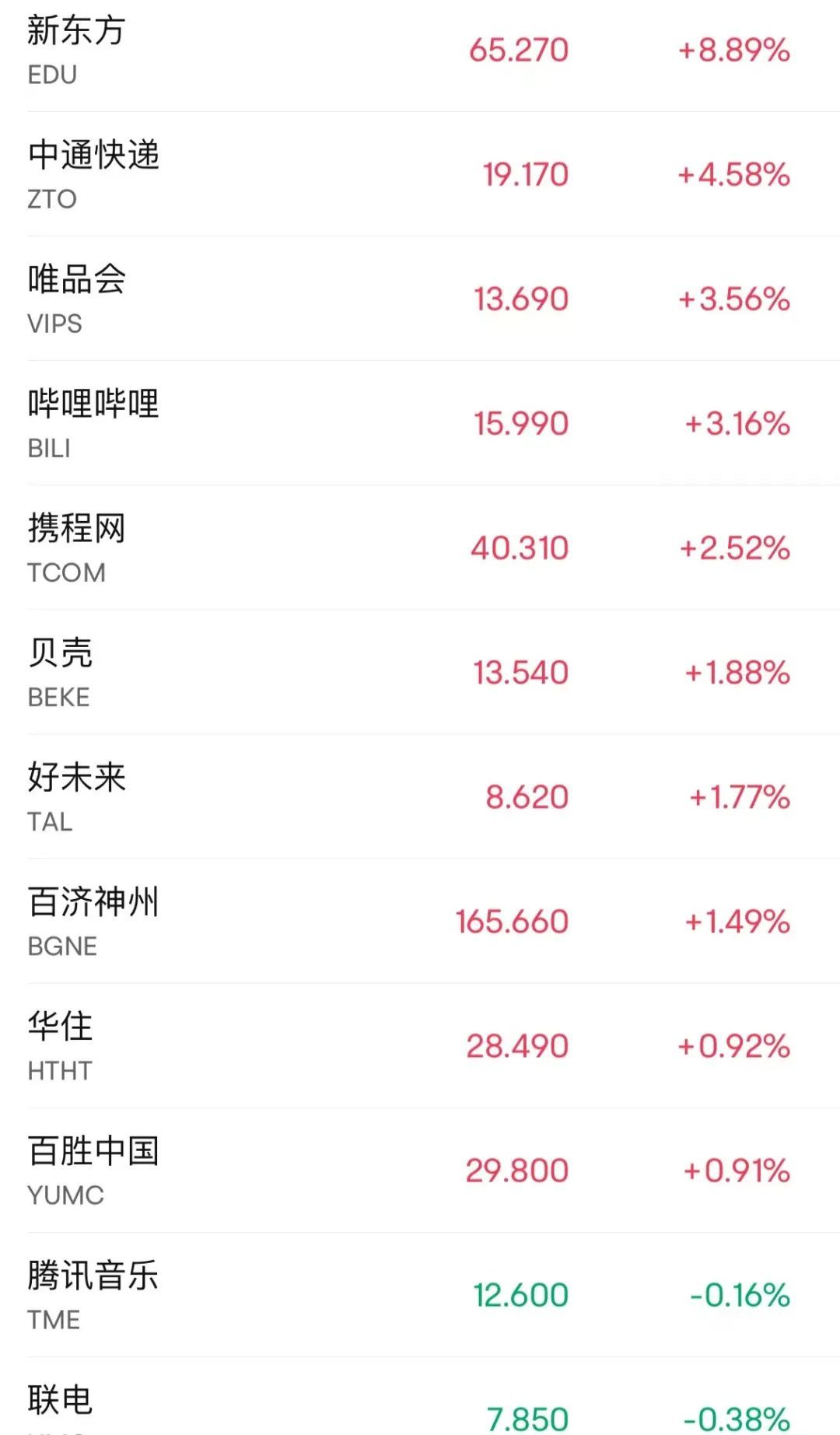Open the 新东方 EDU stock row
The image size is (840, 1435).
click(420, 51)
